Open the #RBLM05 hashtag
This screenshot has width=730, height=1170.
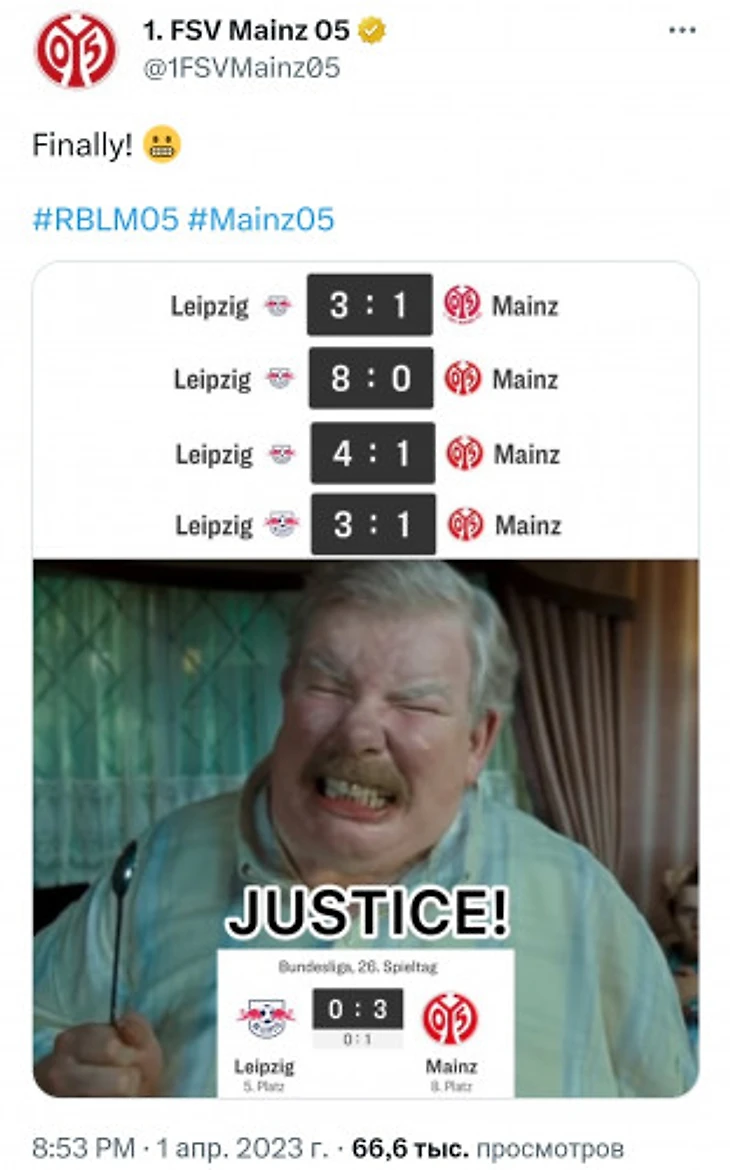pos(105,219)
